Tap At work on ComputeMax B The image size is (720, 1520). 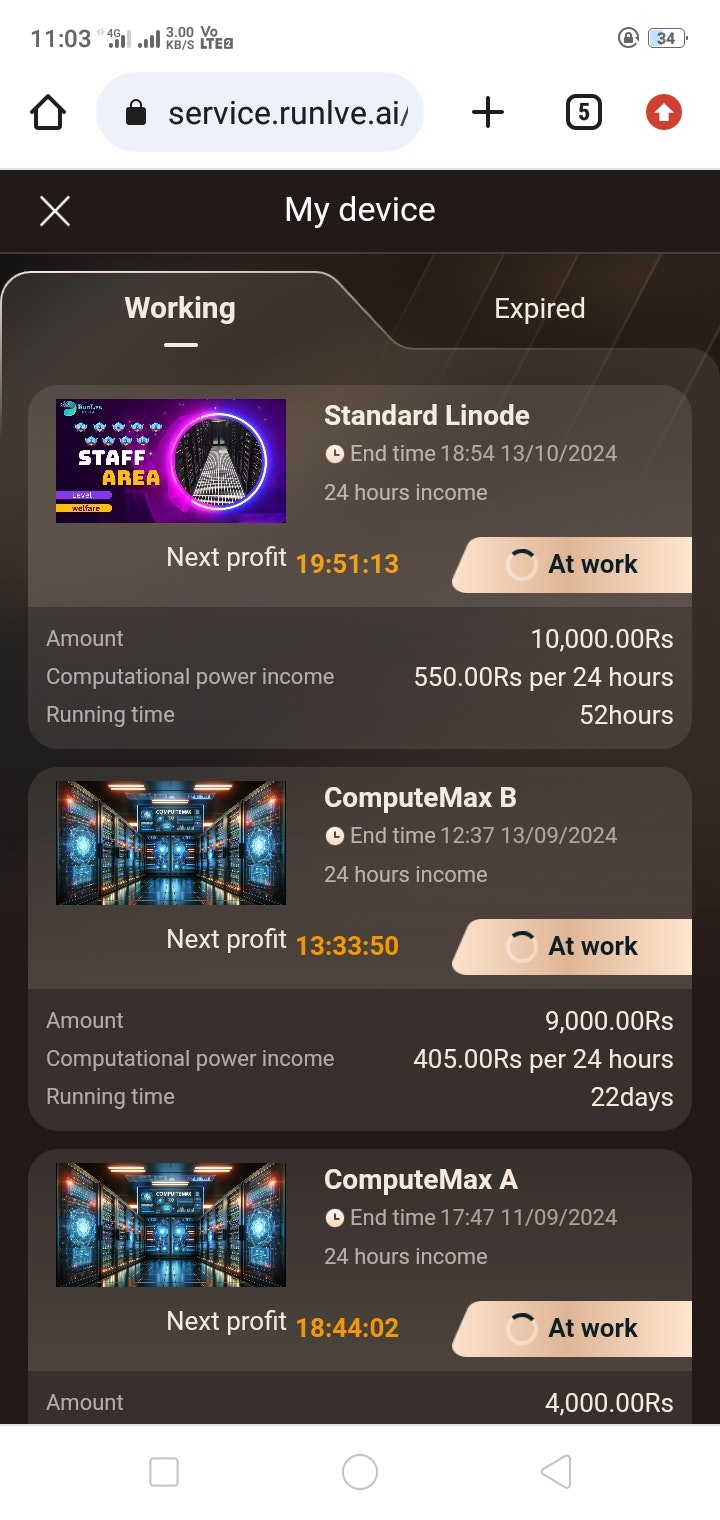(574, 947)
